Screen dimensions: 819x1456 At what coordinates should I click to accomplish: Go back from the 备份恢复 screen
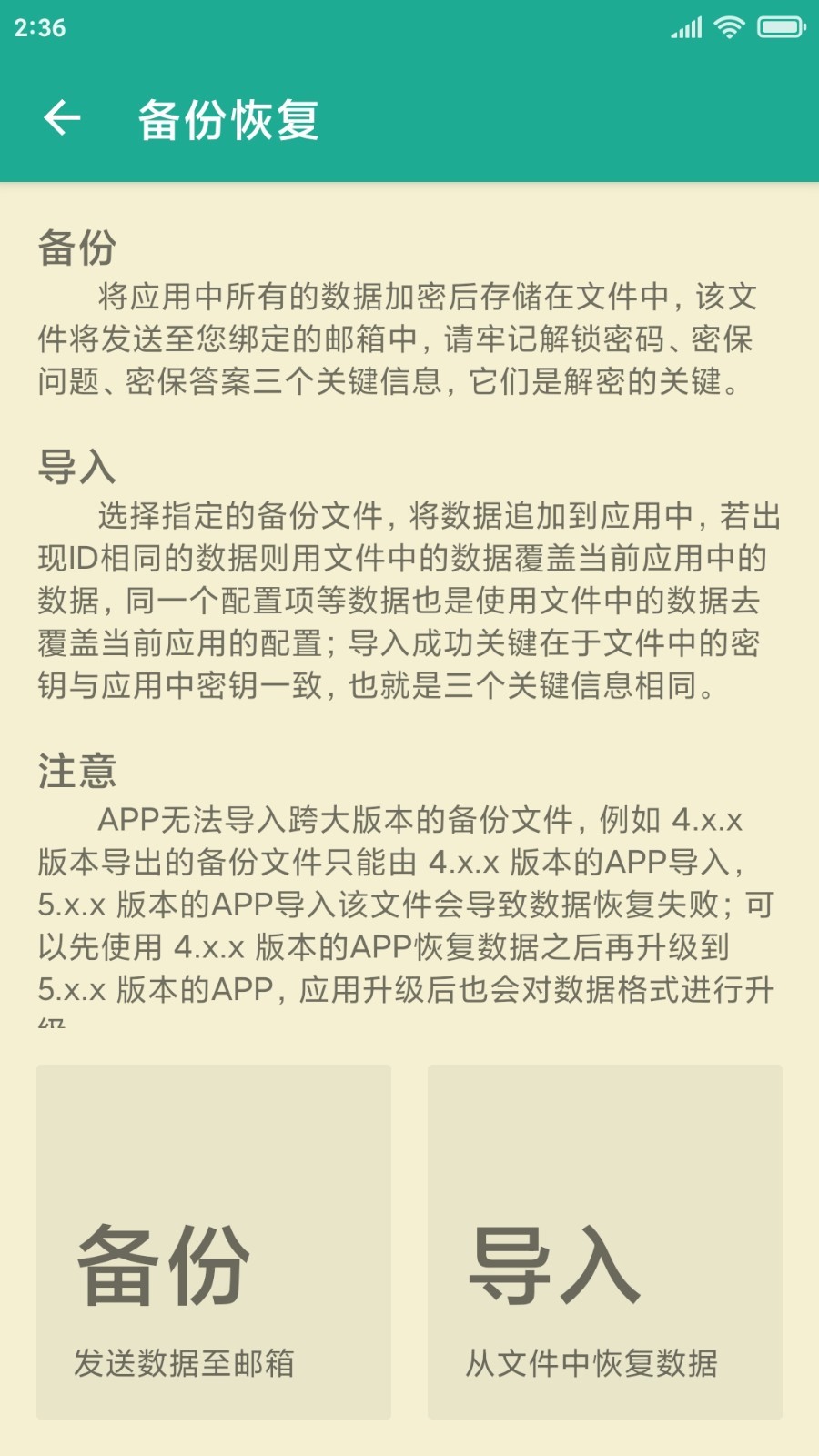(62, 118)
